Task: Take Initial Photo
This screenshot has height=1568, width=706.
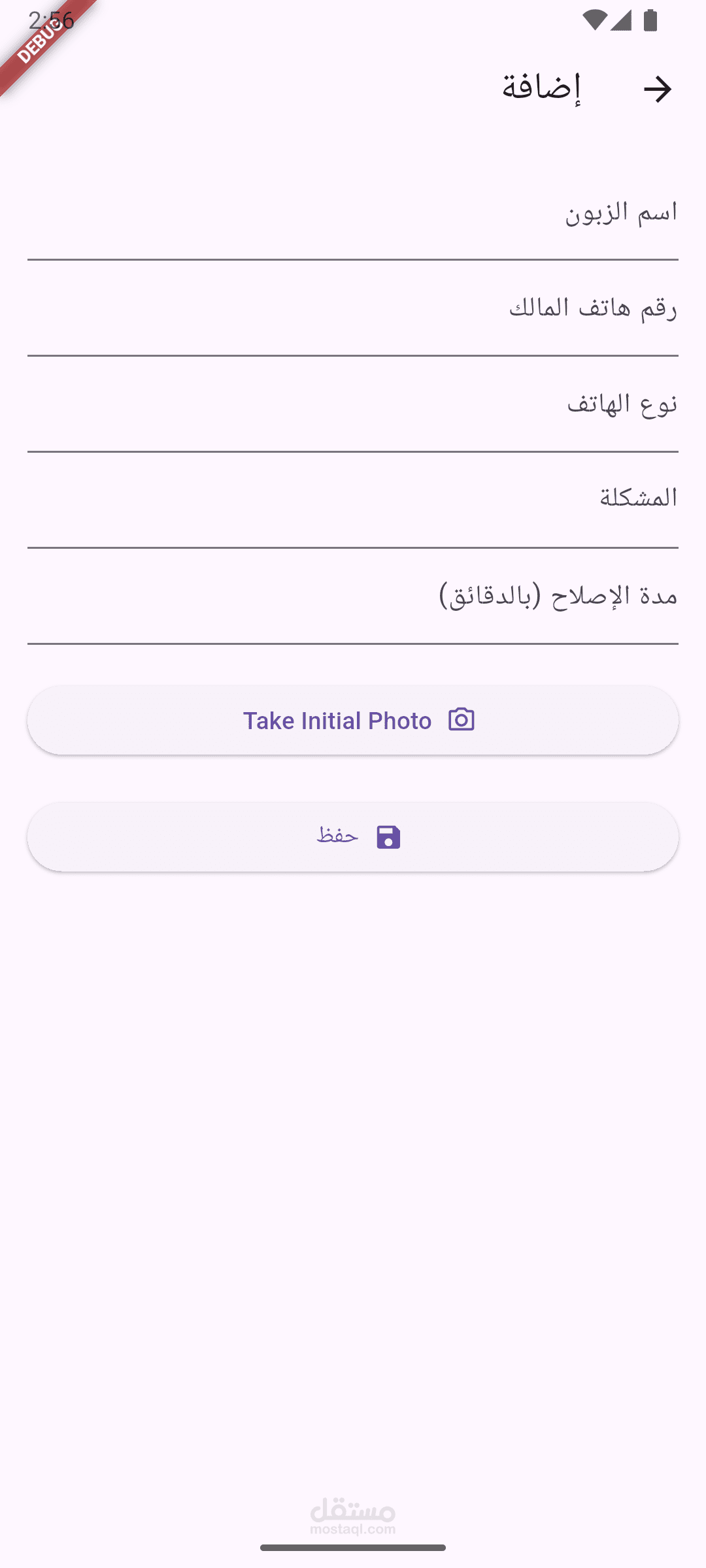Action: [x=353, y=720]
